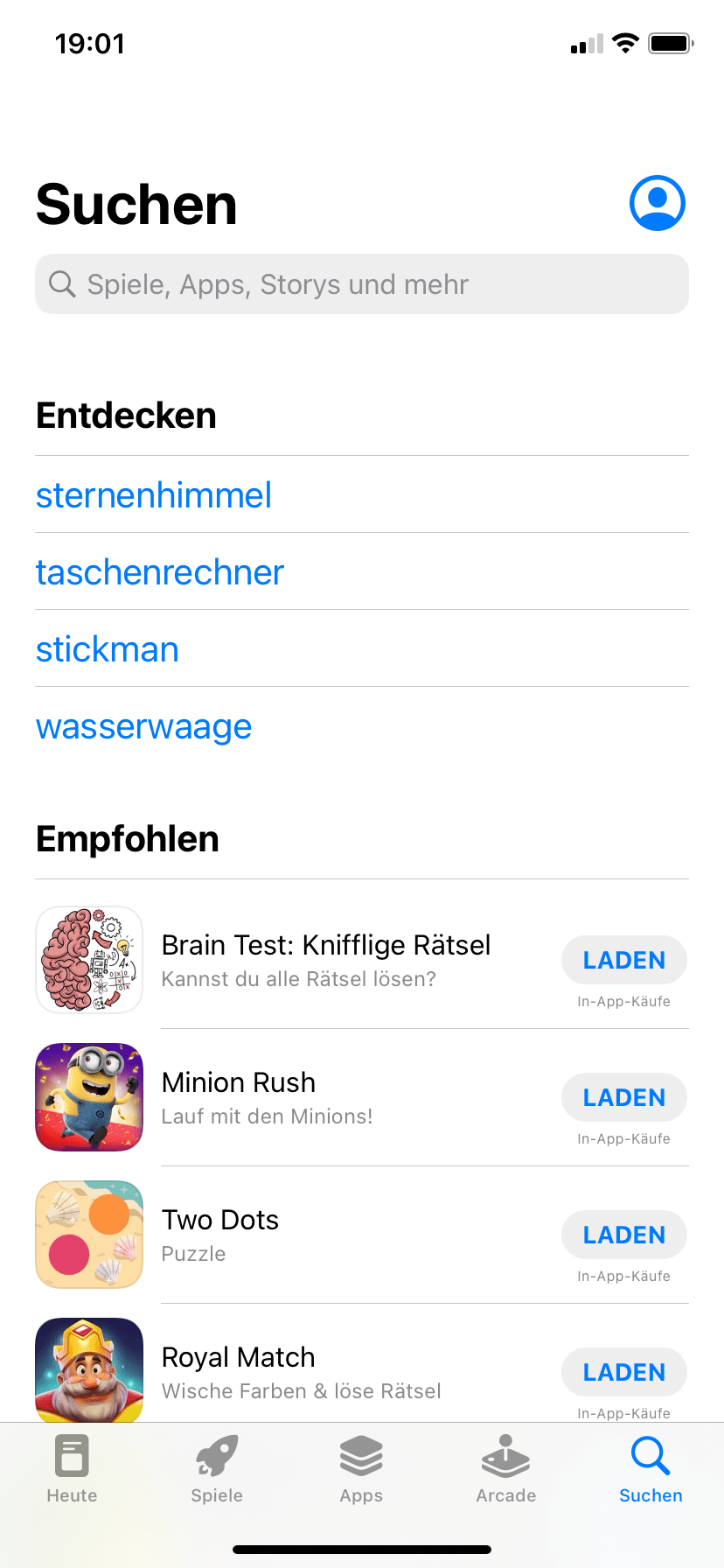Open the Arcade tab
The height and width of the screenshot is (1568, 724).
pos(506,1470)
